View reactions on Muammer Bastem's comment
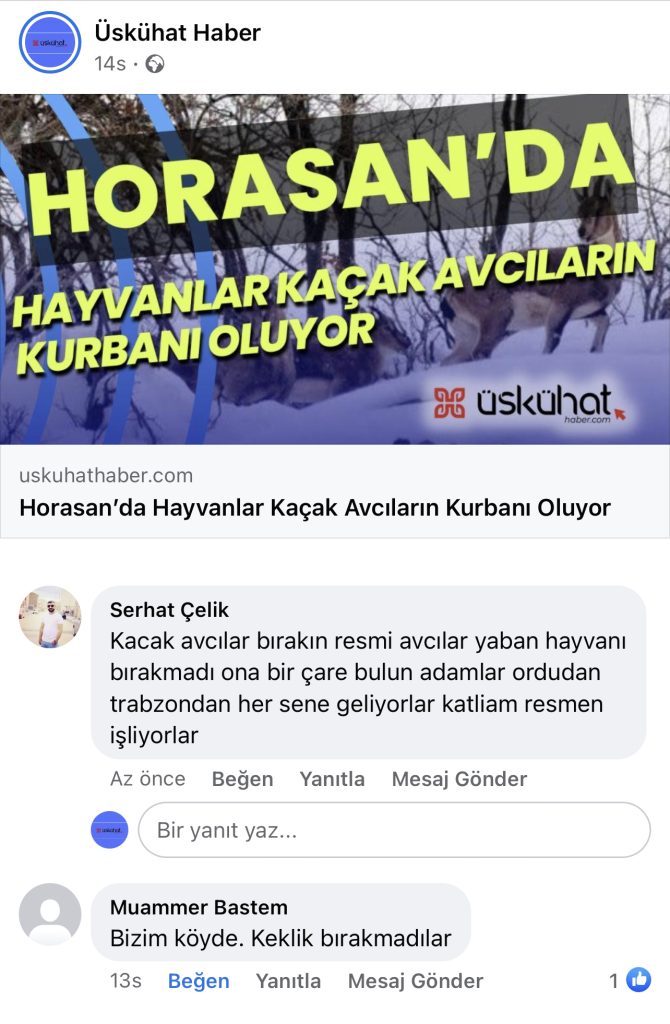 630,981
